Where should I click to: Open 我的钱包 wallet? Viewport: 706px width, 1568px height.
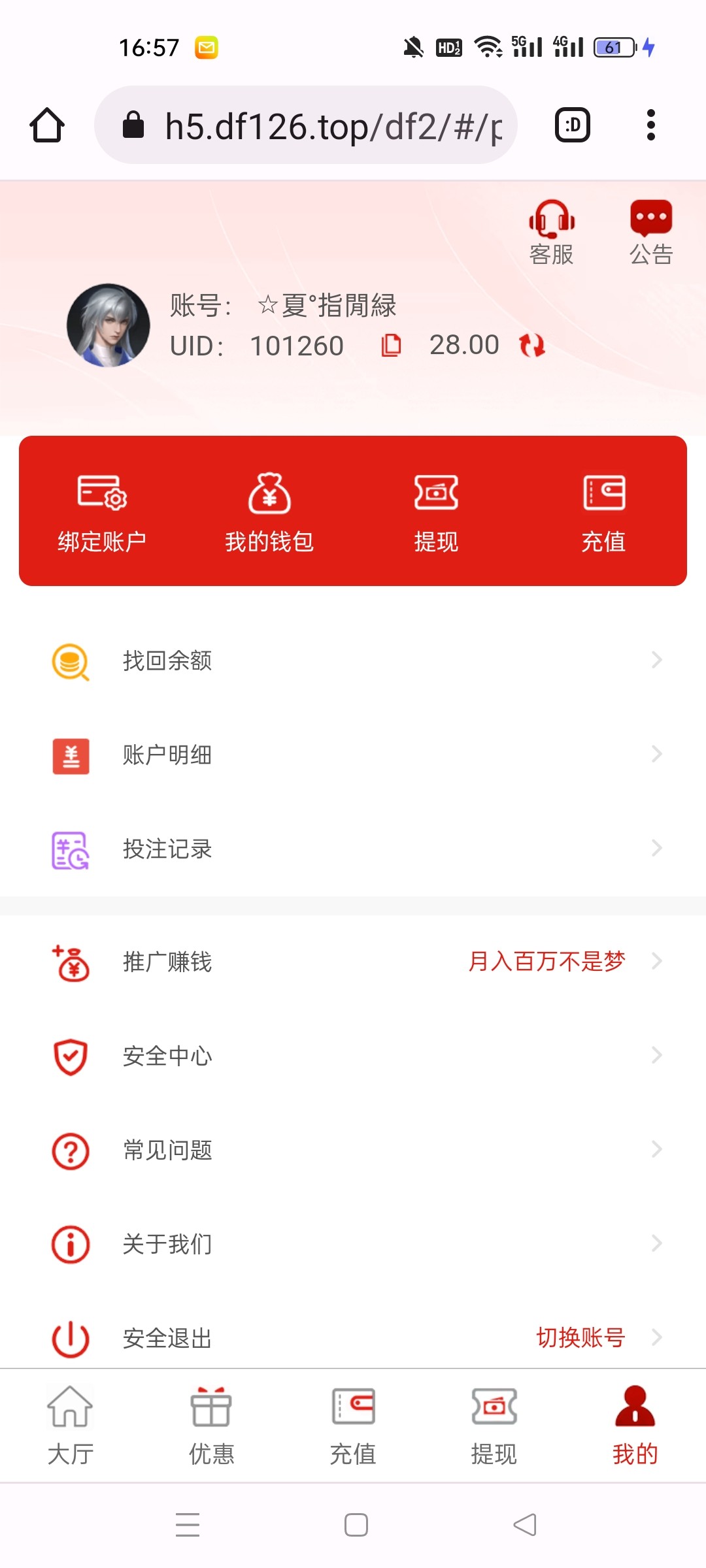(269, 513)
